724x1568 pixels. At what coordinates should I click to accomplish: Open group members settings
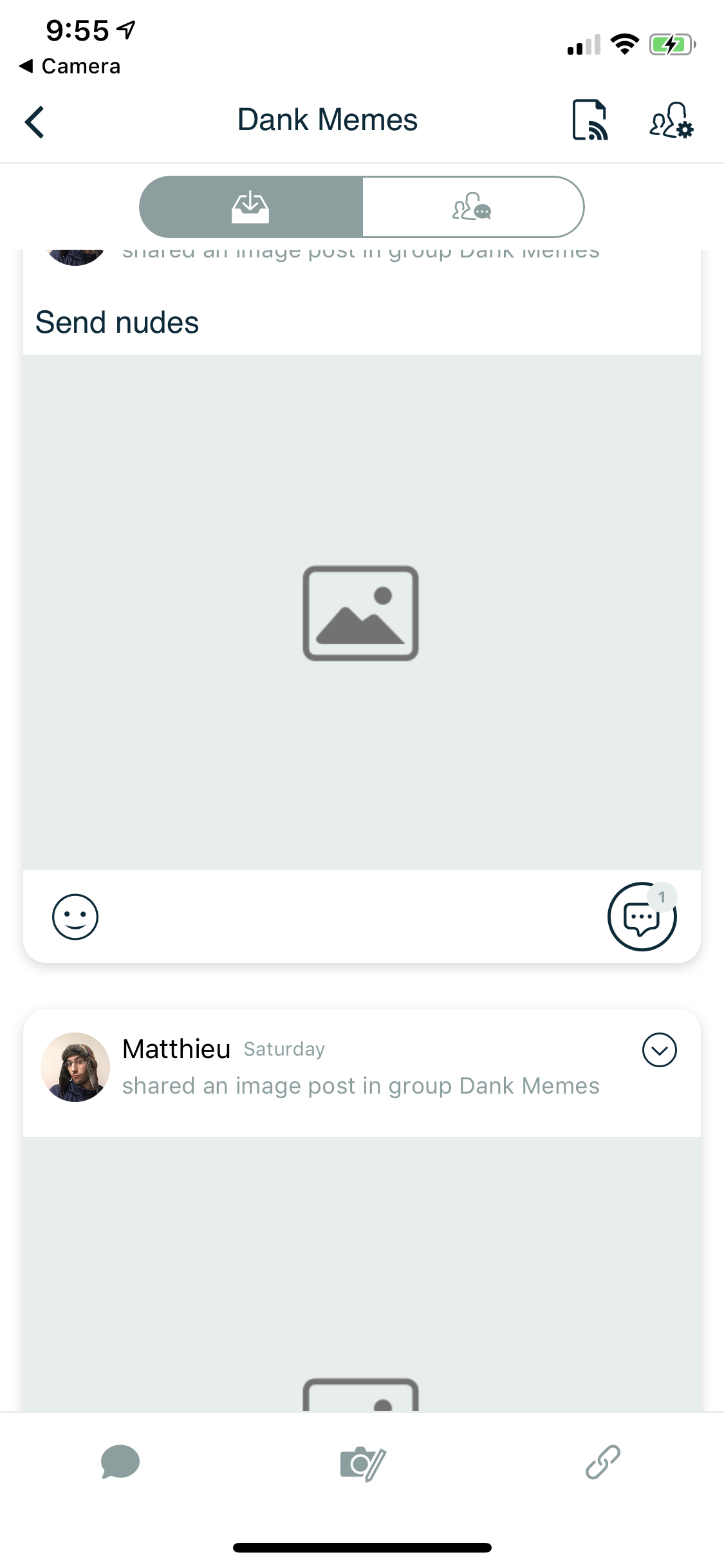point(671,120)
